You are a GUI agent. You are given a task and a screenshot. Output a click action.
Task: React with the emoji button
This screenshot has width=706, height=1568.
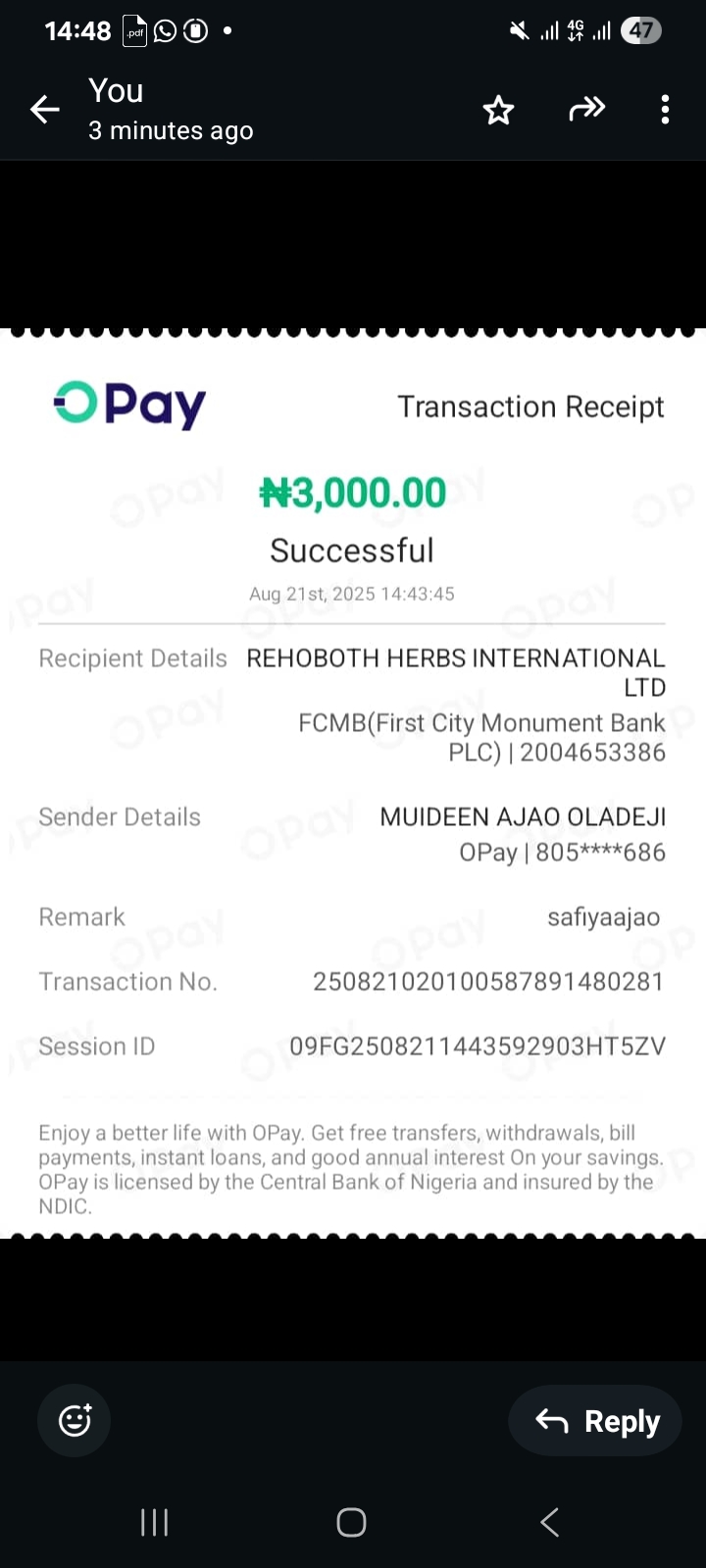click(x=75, y=1420)
